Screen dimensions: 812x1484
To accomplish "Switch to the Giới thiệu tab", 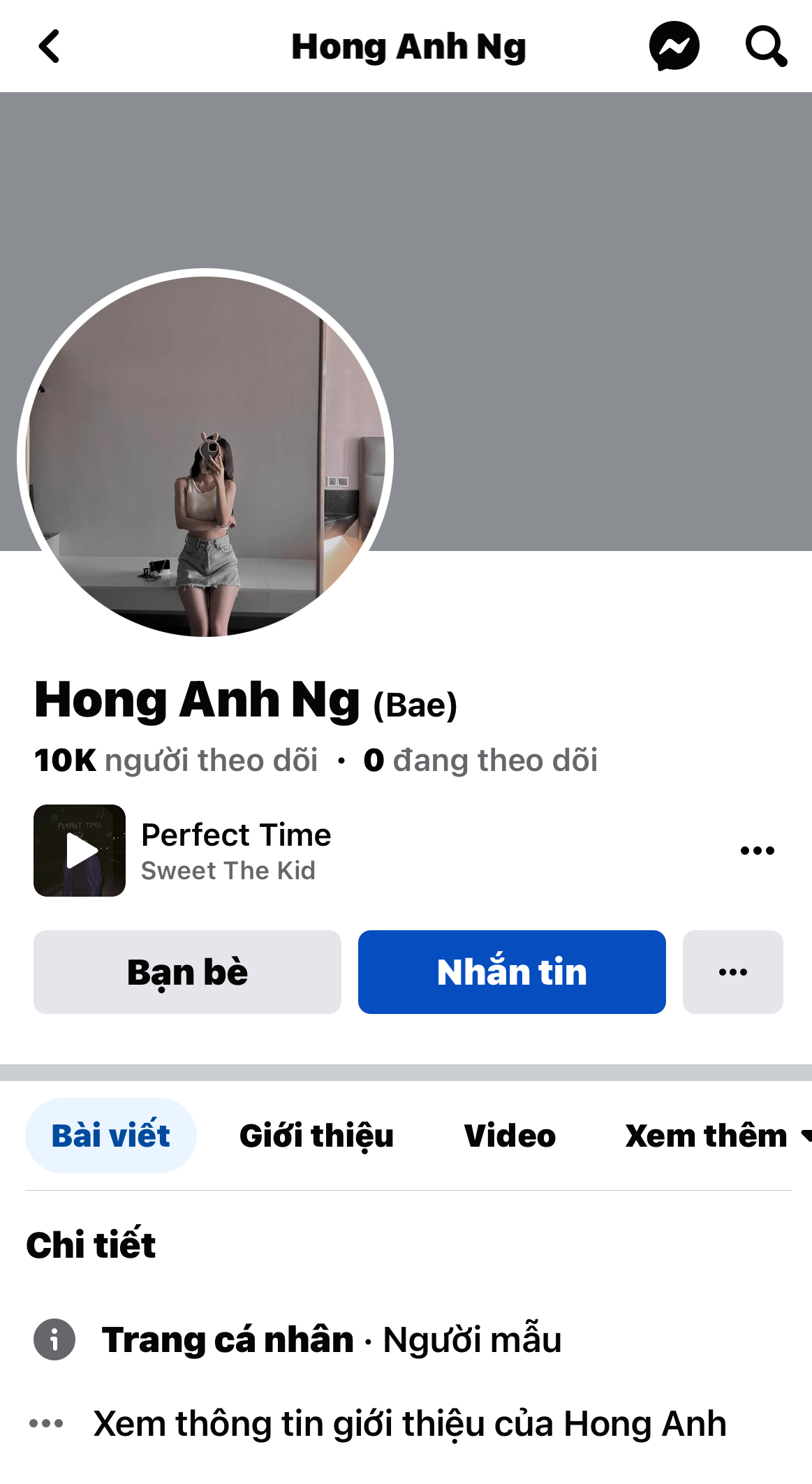I will [316, 1136].
